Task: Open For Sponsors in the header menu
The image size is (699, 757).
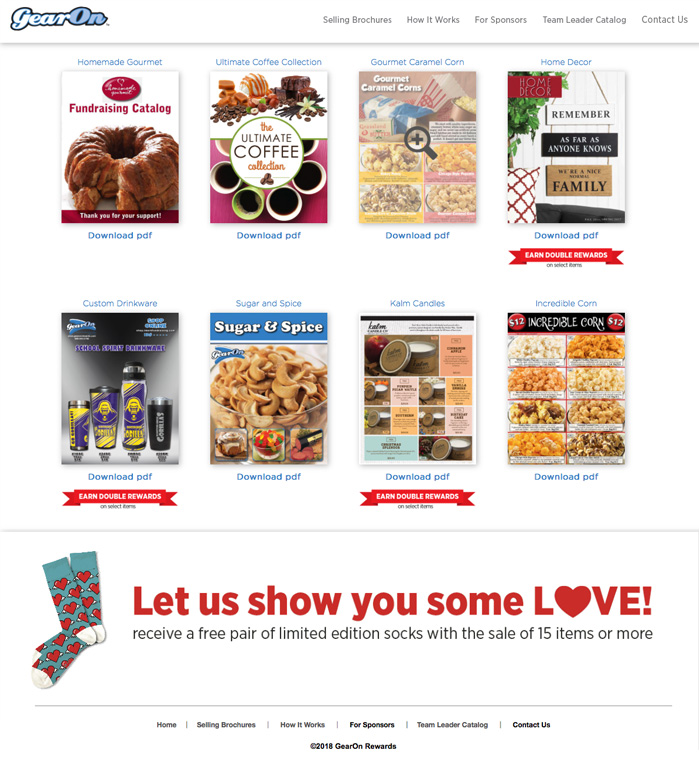Action: point(500,20)
